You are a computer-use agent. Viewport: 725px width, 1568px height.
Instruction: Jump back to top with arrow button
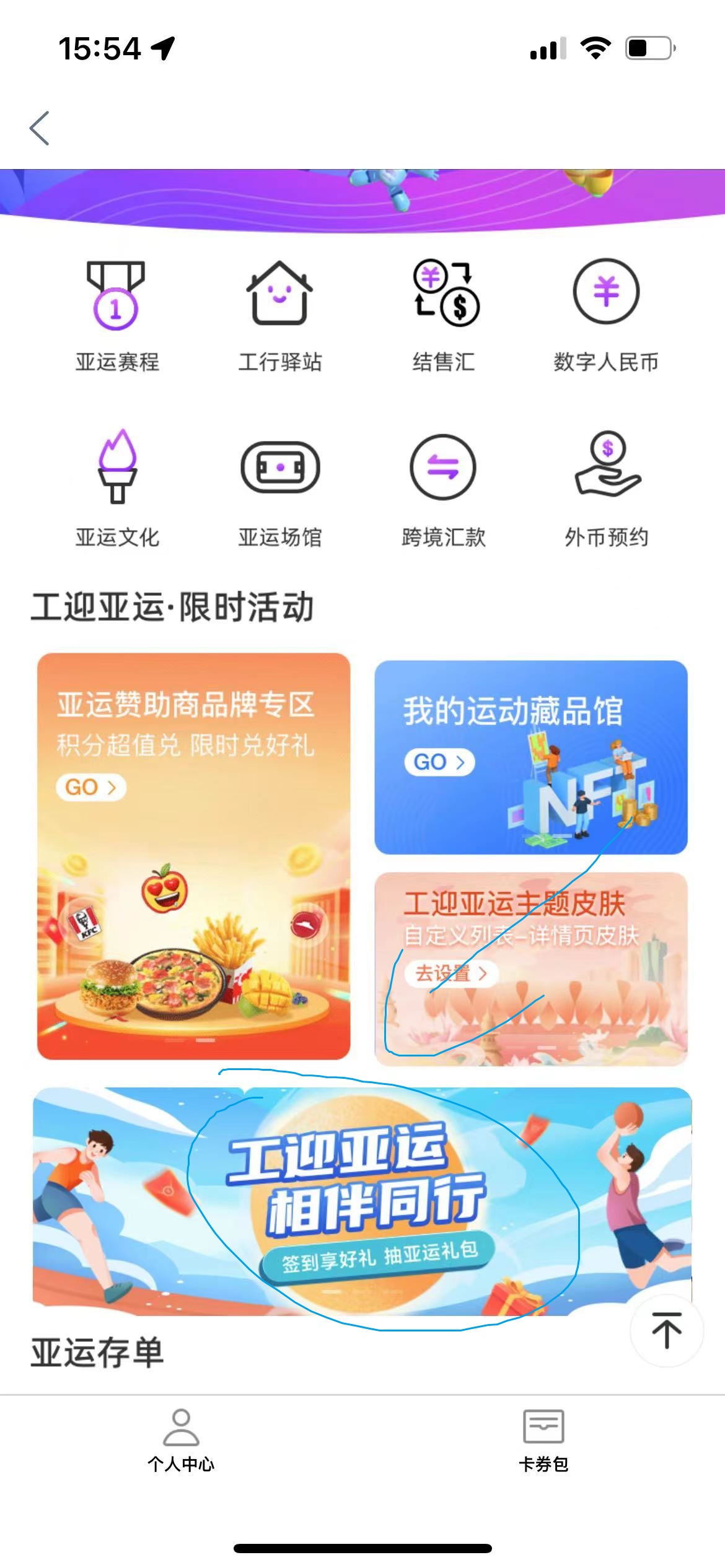click(667, 1329)
